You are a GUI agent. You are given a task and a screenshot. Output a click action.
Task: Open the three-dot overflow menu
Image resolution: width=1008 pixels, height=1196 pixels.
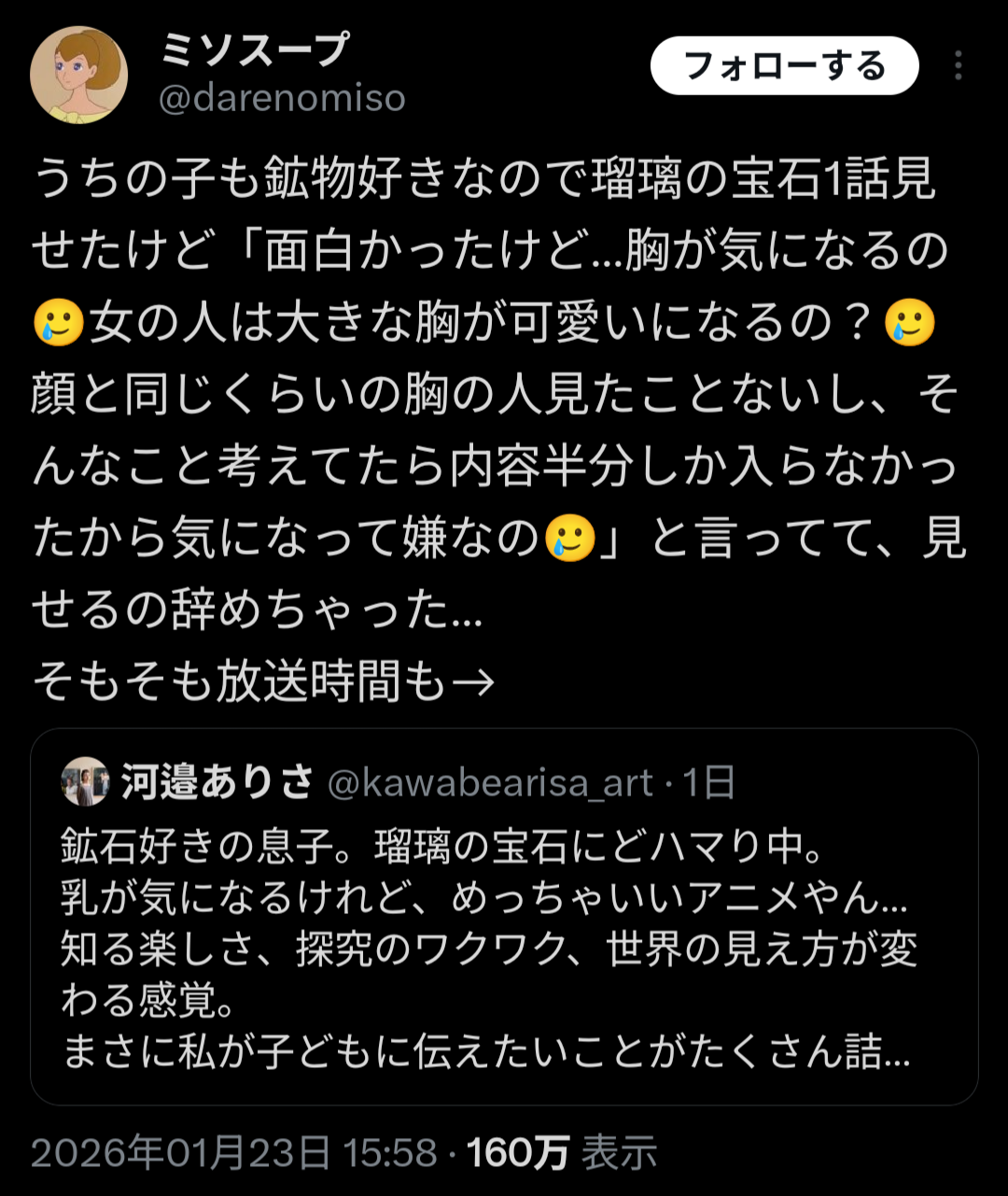click(958, 66)
